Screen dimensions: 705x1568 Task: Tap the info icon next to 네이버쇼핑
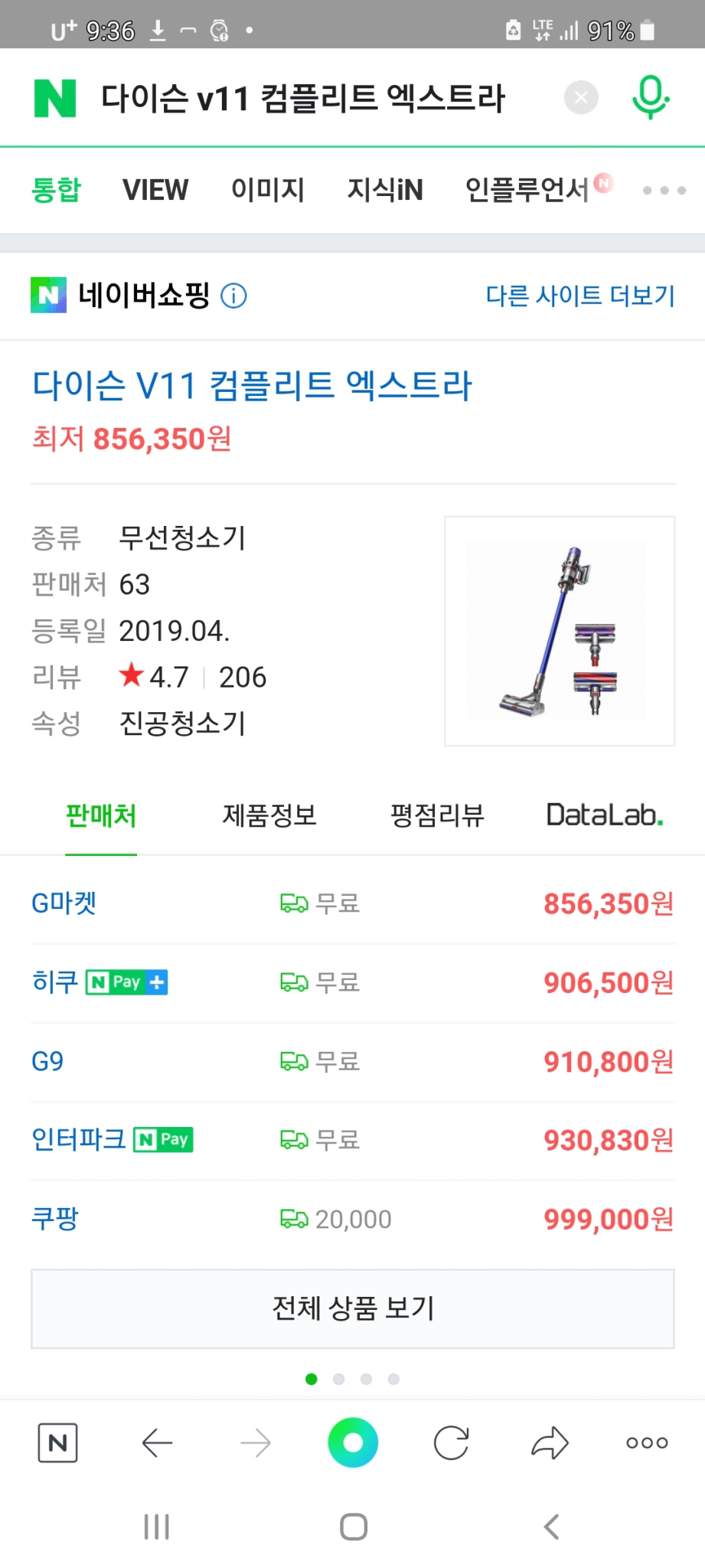[x=233, y=296]
